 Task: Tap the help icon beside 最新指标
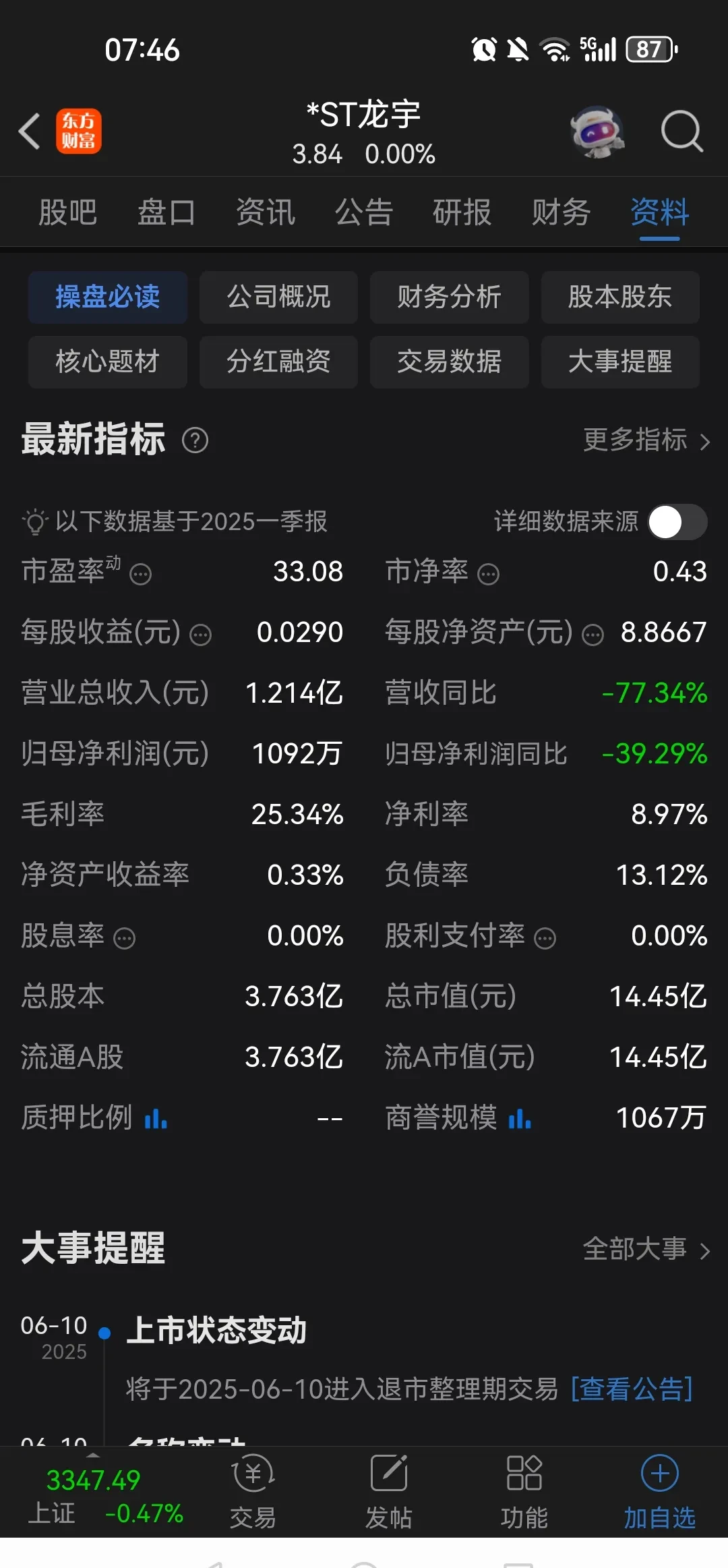(x=195, y=440)
